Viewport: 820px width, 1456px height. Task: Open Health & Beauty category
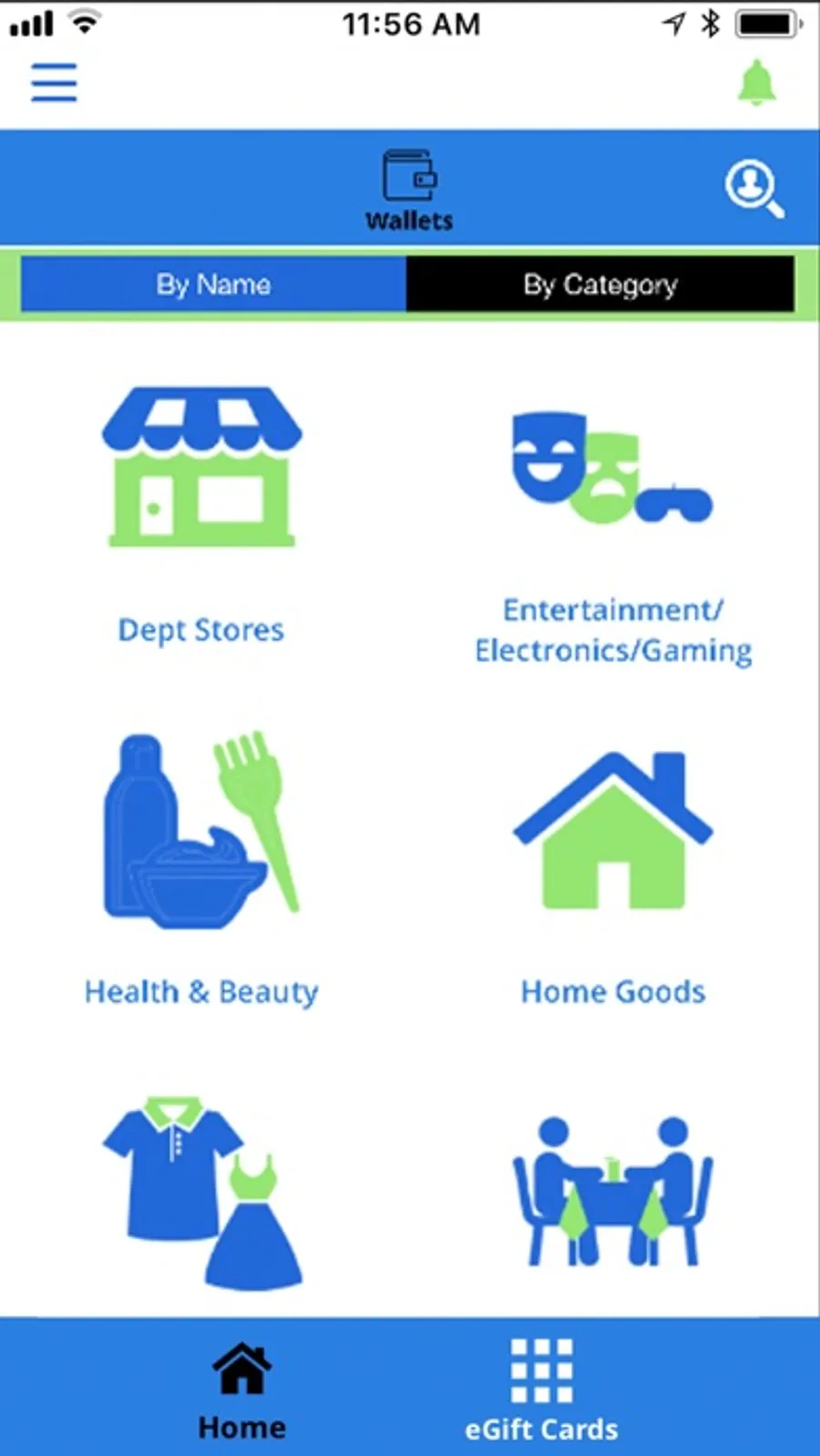[201, 870]
